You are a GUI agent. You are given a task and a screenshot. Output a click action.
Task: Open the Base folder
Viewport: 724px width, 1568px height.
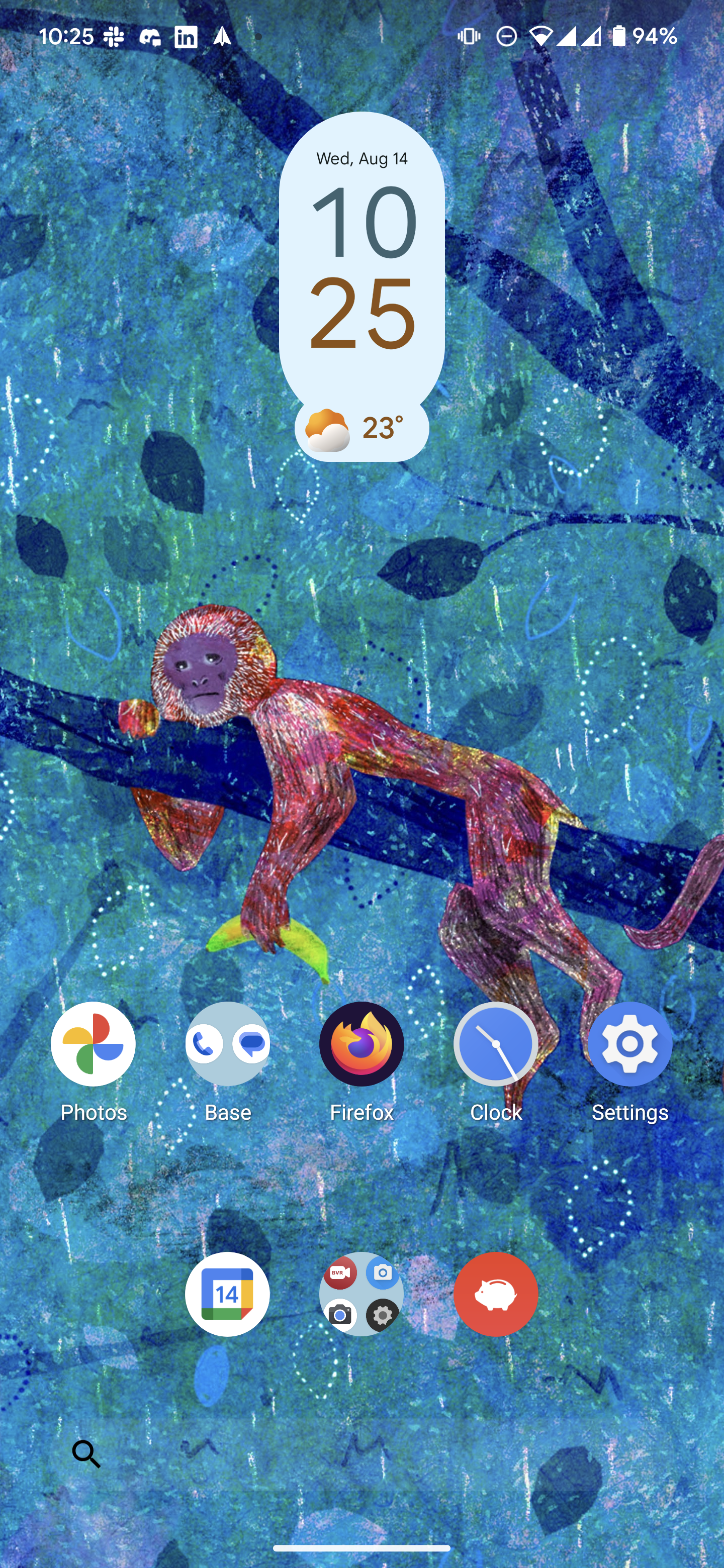click(x=227, y=1044)
